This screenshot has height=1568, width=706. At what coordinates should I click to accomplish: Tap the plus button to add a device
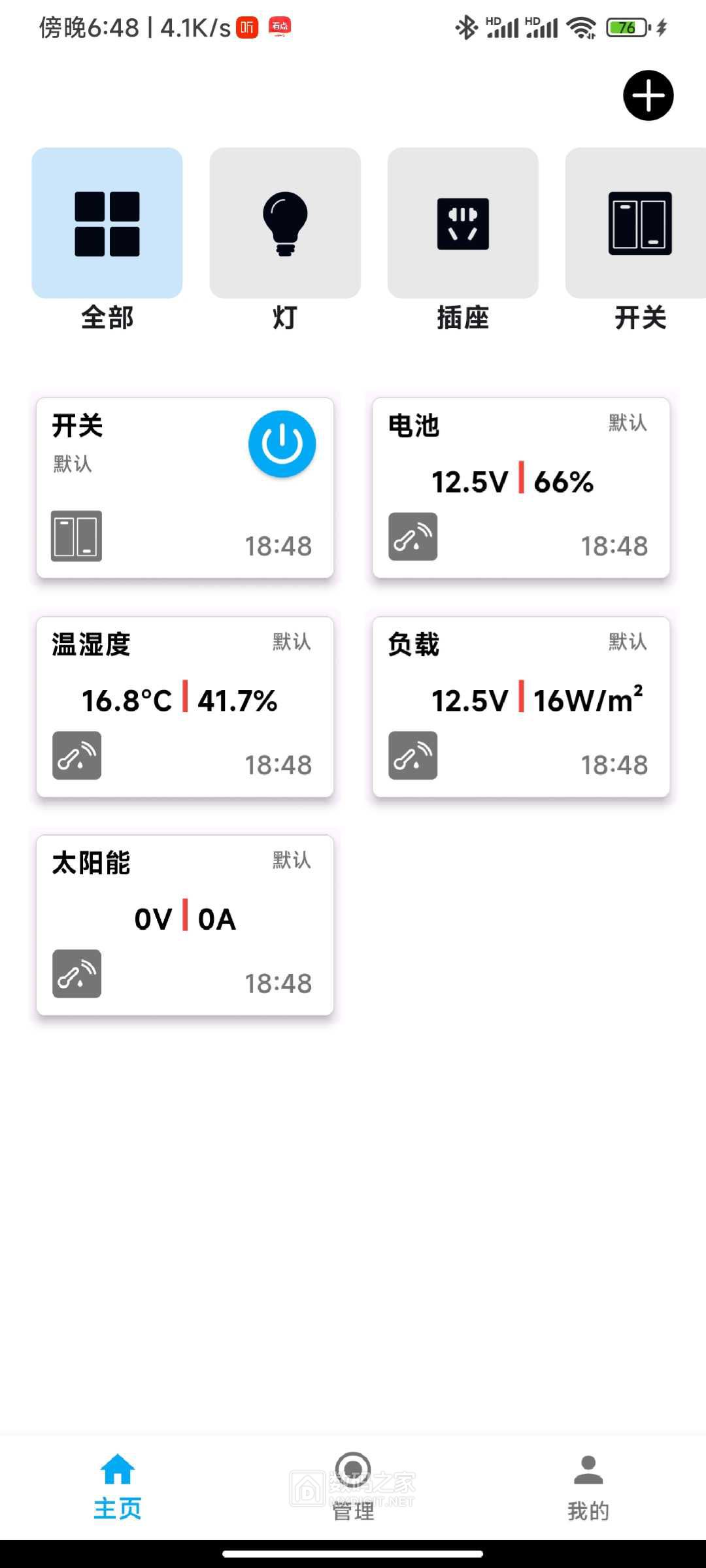pos(648,95)
